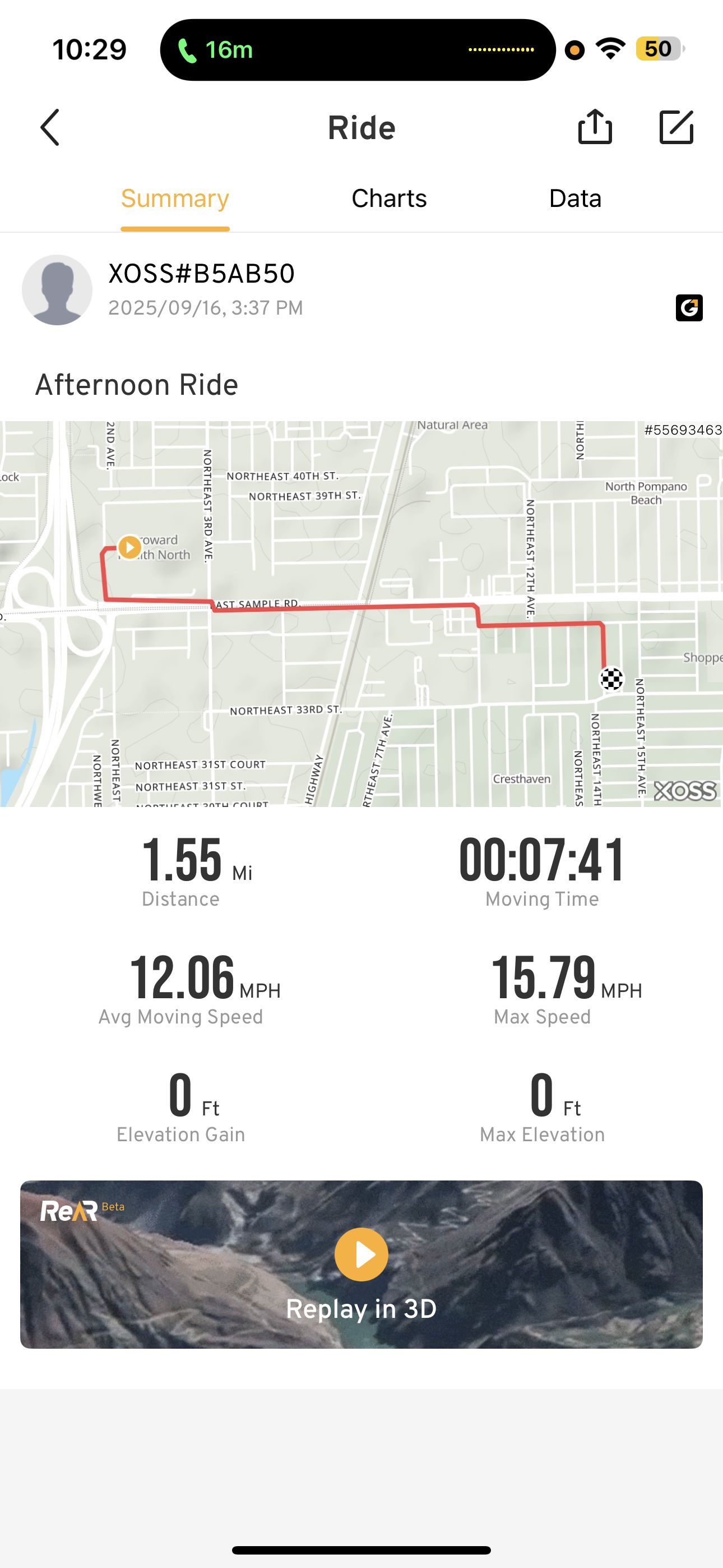The height and width of the screenshot is (1568, 723).
Task: Open the route map
Action: (x=361, y=614)
